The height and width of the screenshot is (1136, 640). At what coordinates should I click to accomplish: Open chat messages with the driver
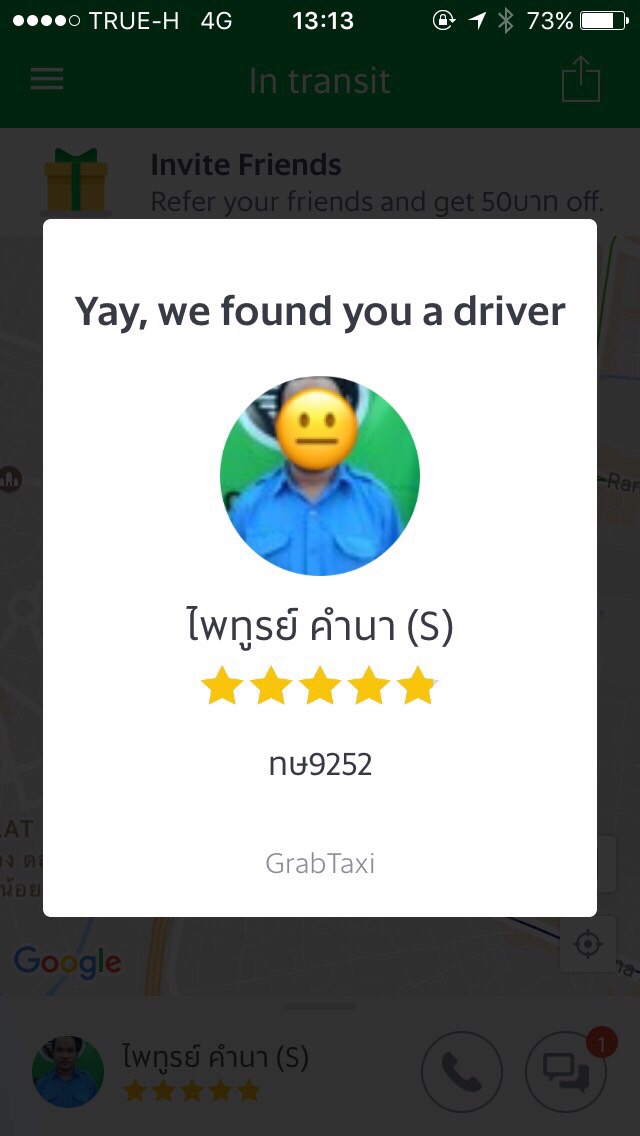tap(566, 1072)
